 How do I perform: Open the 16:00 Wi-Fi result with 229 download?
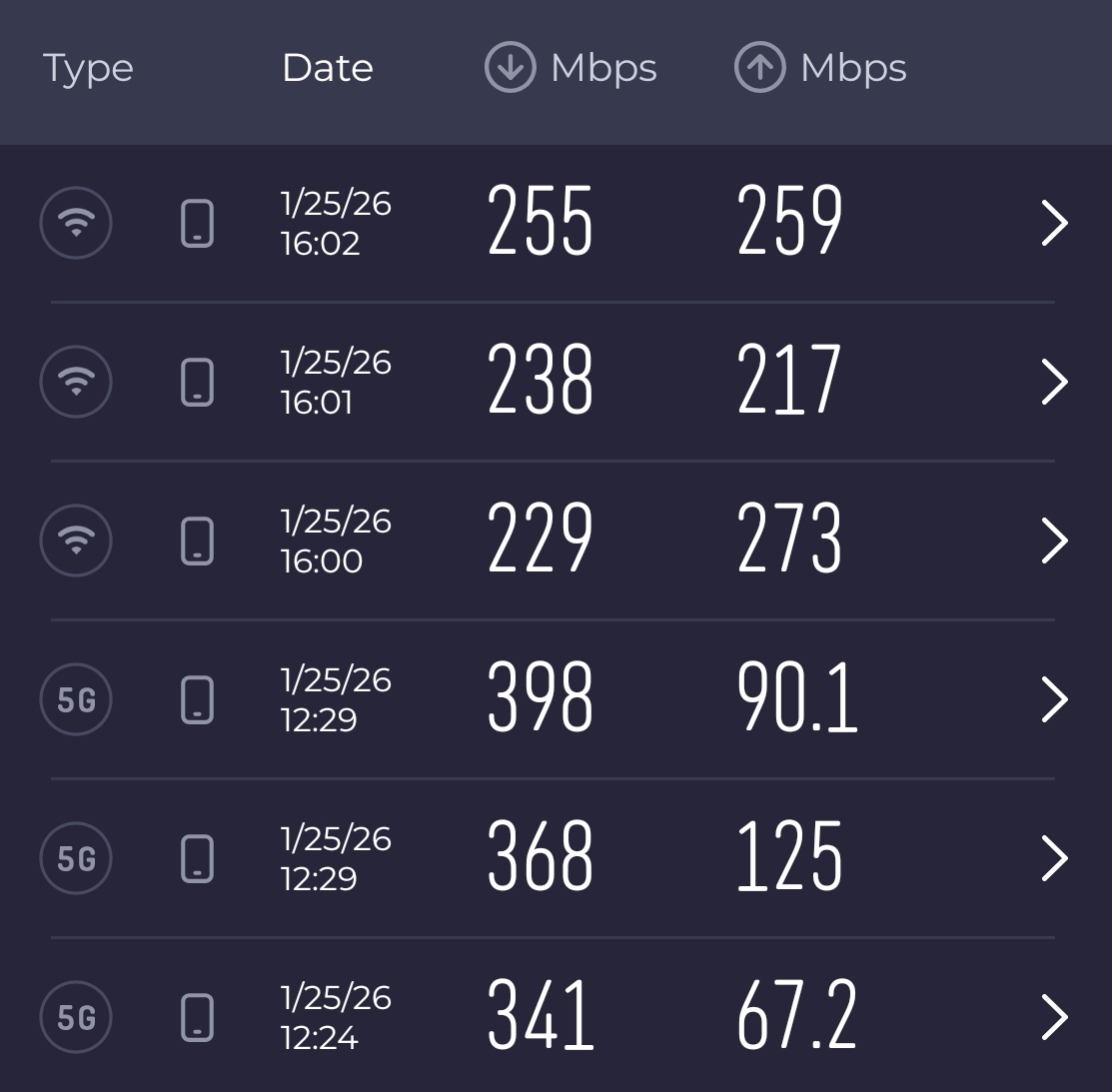point(1054,541)
